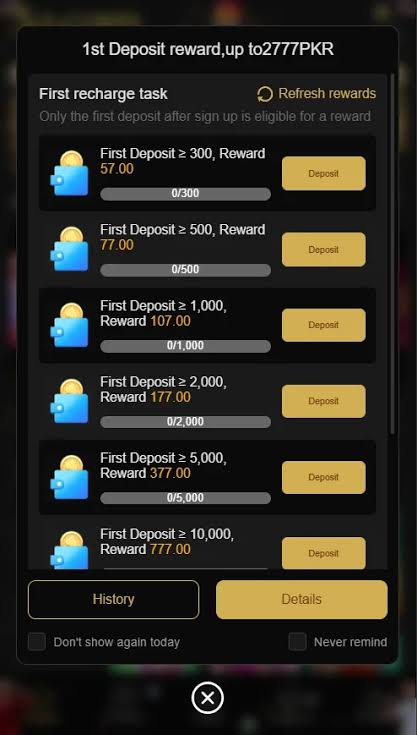
Task: Hit Deposit for the 5,000 deposit tier
Action: [323, 477]
